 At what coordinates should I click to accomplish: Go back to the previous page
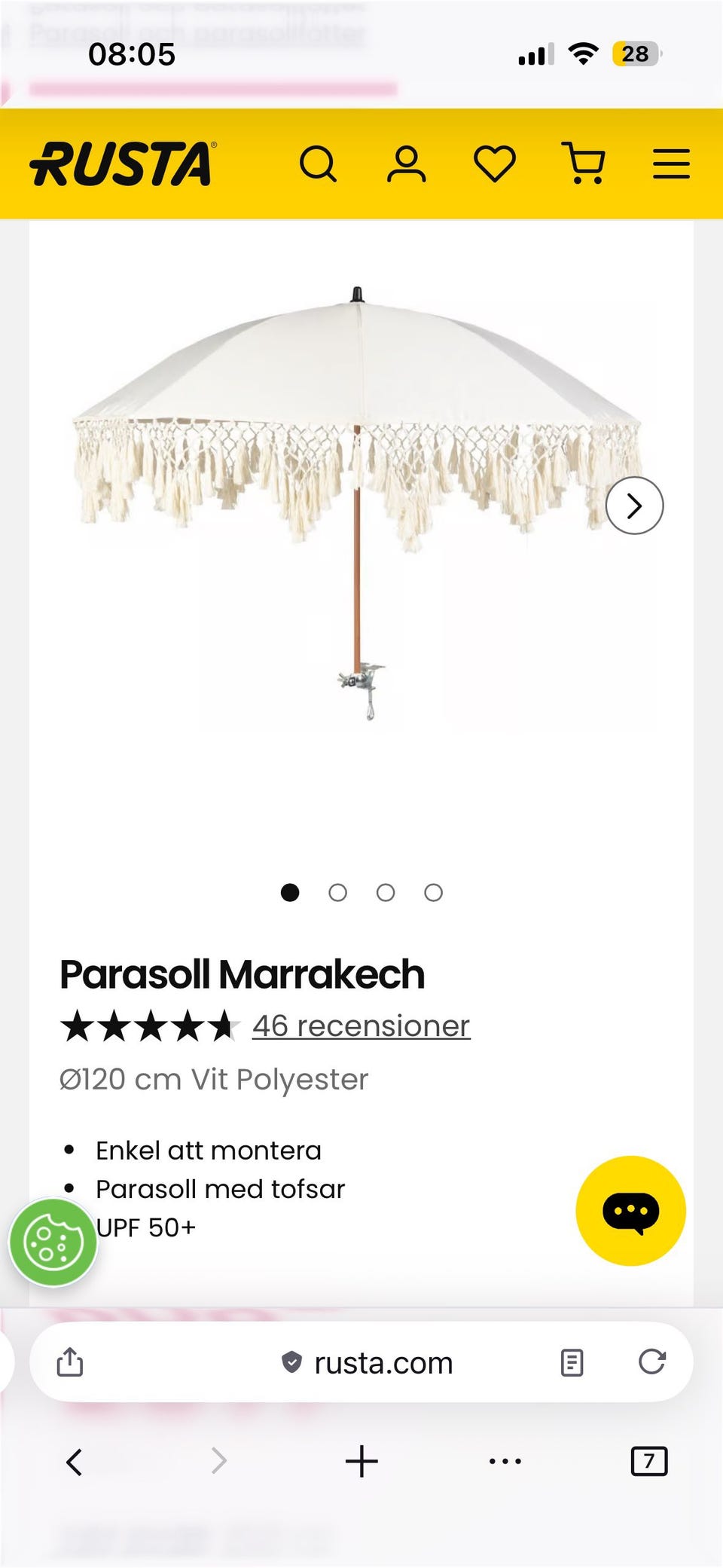pyautogui.click(x=74, y=1462)
